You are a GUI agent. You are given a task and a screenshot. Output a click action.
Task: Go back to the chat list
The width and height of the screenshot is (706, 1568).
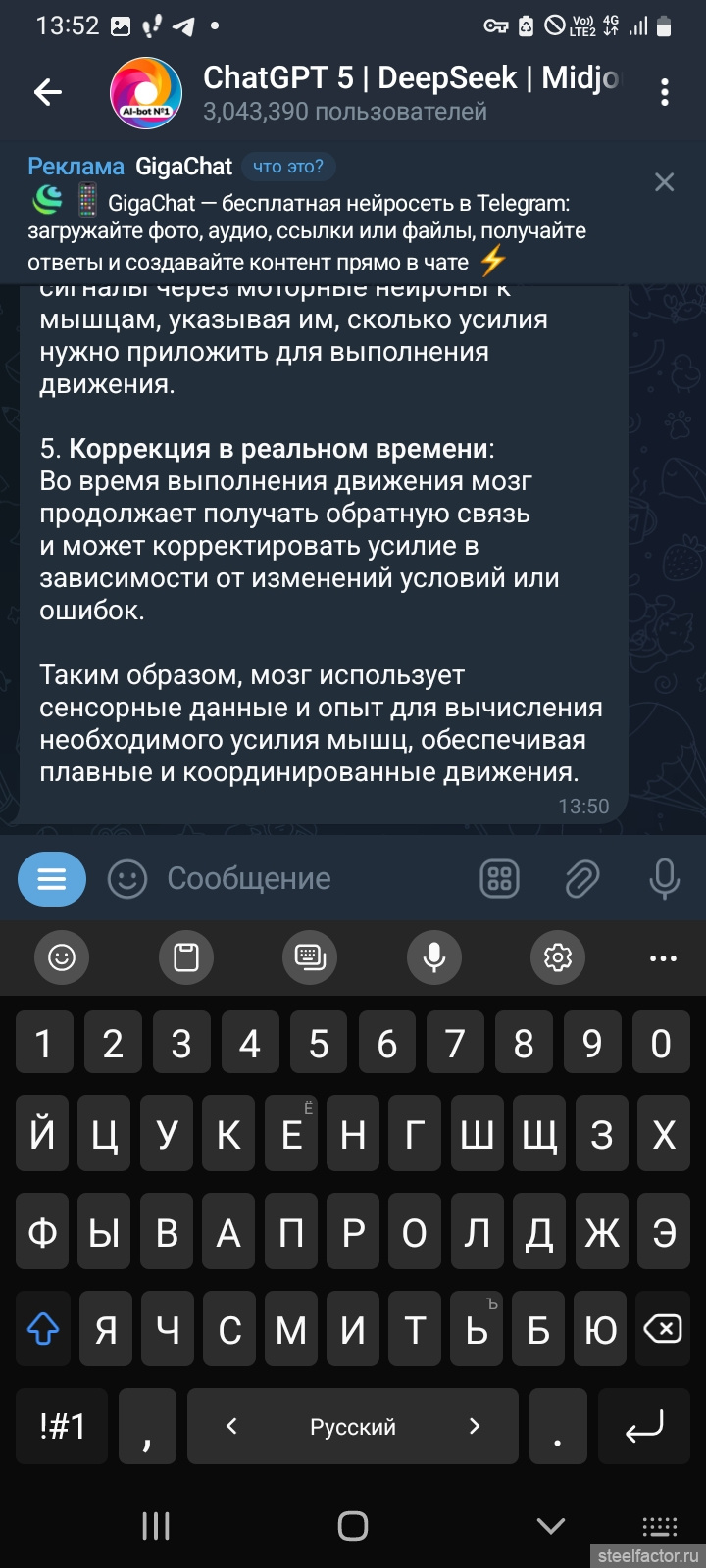[x=47, y=92]
